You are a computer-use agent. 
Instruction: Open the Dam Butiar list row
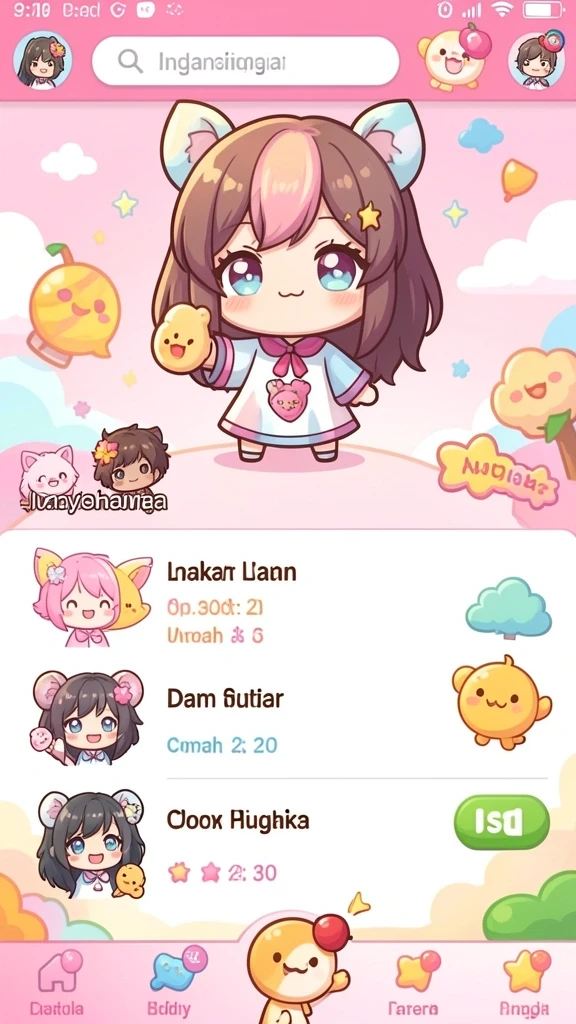click(x=288, y=718)
